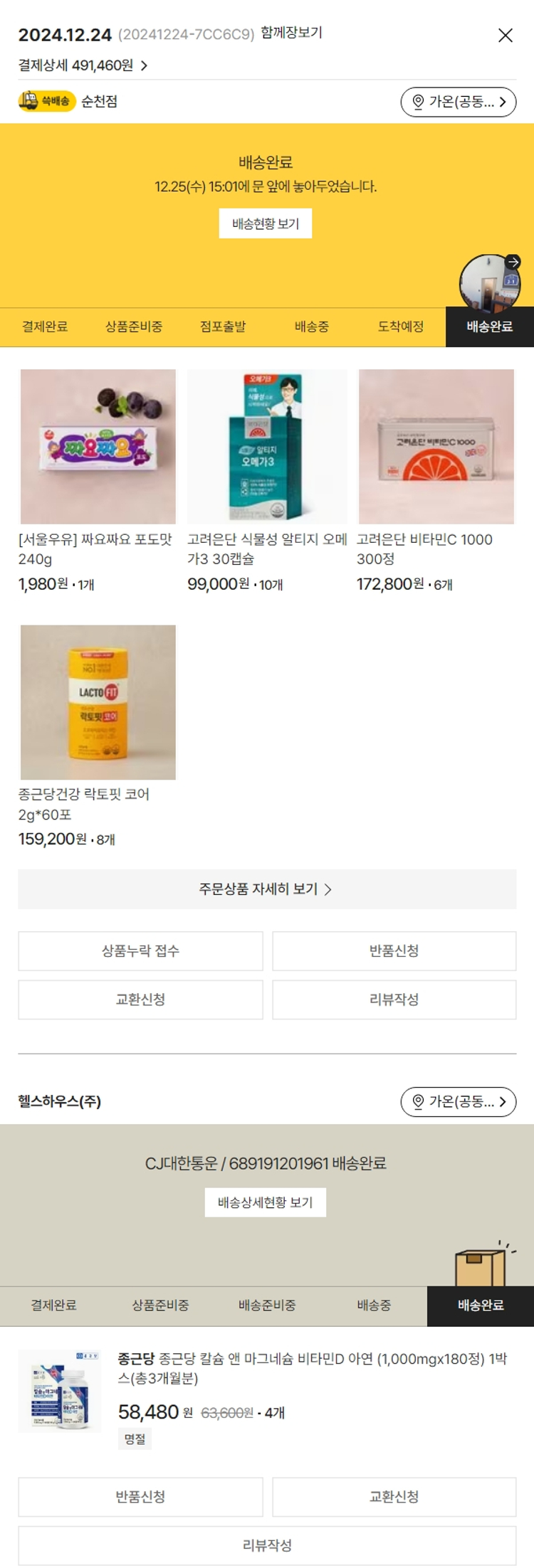Open 락토핏 코어 product

pyautogui.click(x=98, y=702)
